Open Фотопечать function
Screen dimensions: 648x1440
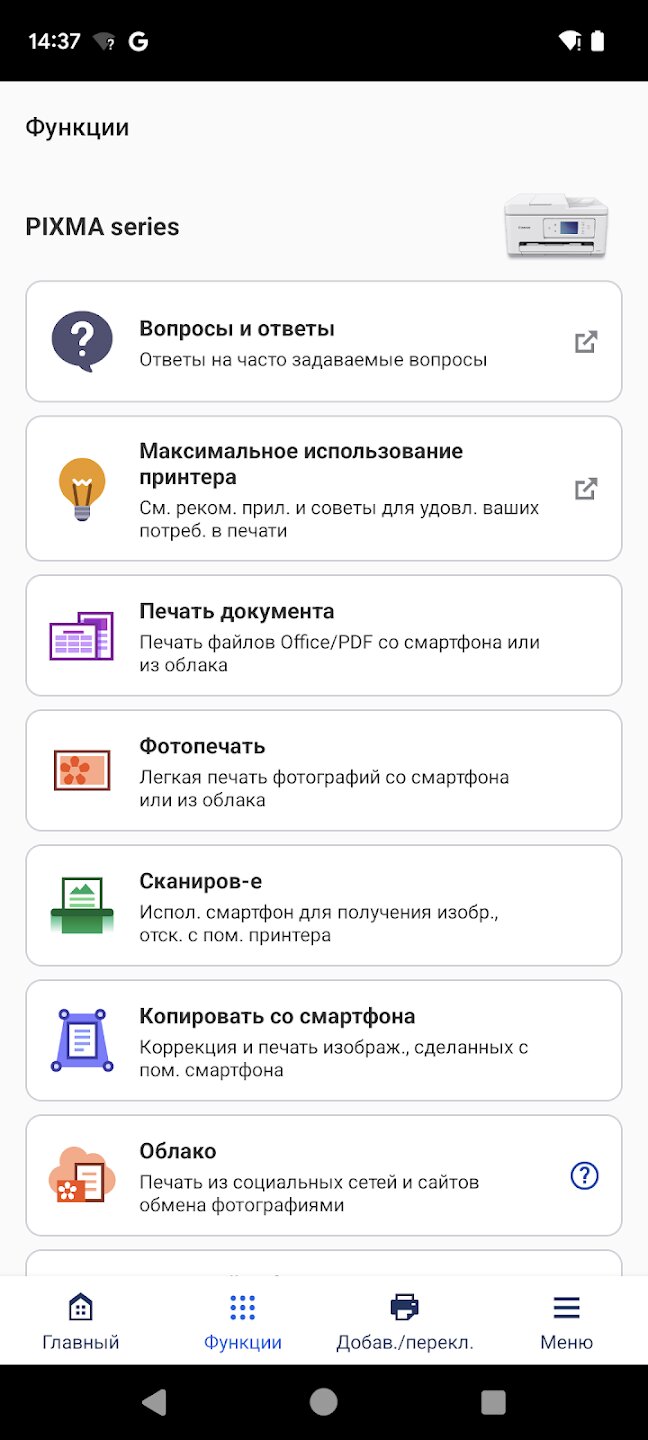(x=324, y=771)
